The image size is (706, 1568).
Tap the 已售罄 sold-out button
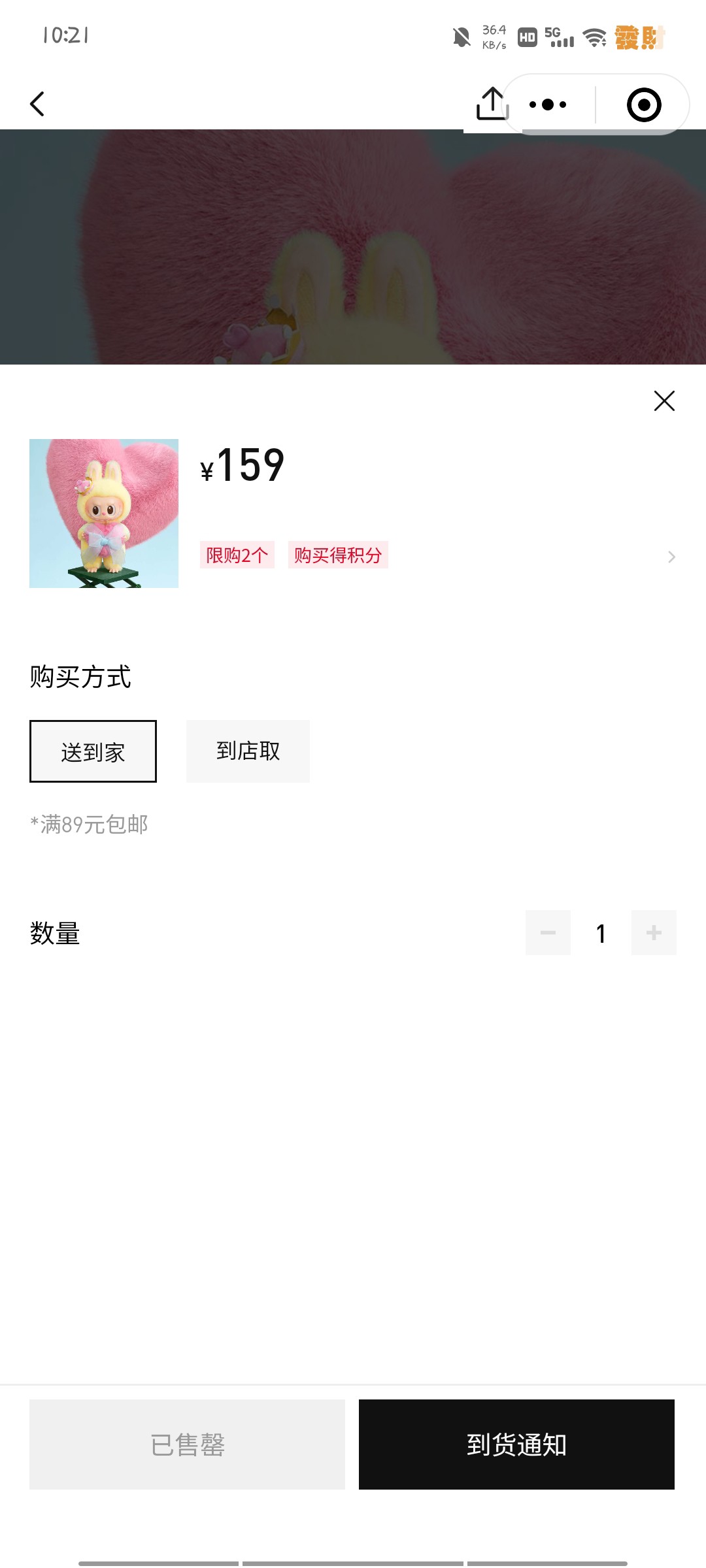point(187,1445)
